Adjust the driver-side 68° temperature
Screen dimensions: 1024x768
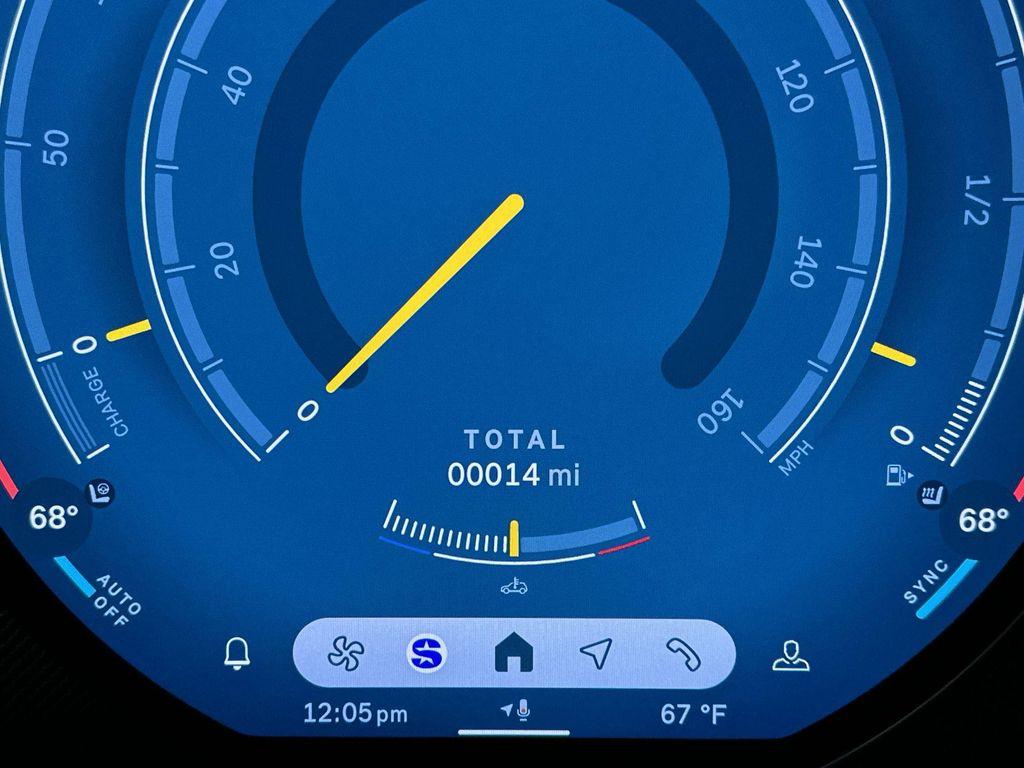click(x=53, y=518)
